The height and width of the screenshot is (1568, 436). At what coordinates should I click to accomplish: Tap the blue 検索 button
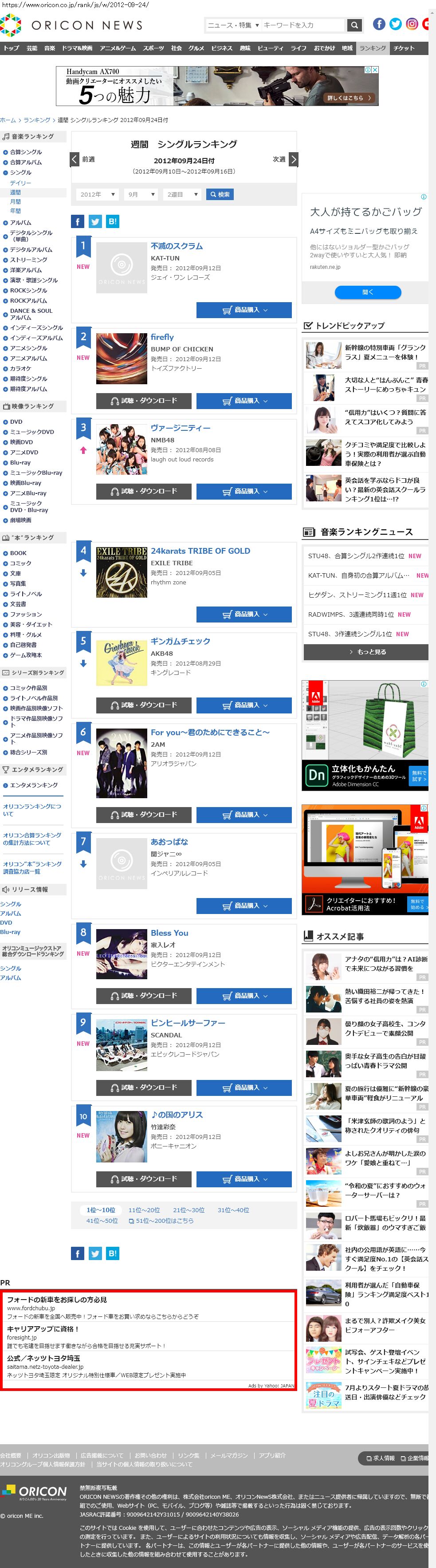point(220,195)
